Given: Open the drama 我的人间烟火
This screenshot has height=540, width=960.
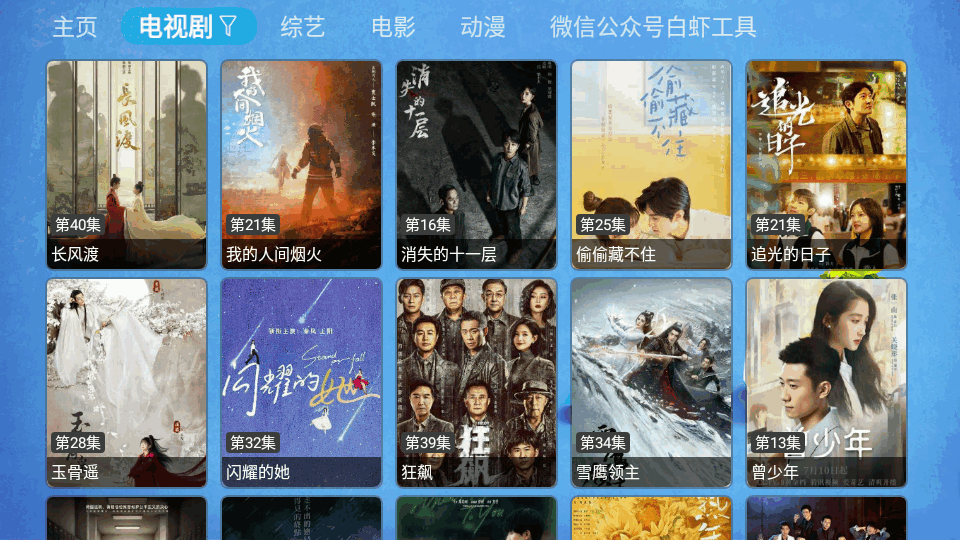Looking at the screenshot, I should click(x=301, y=165).
